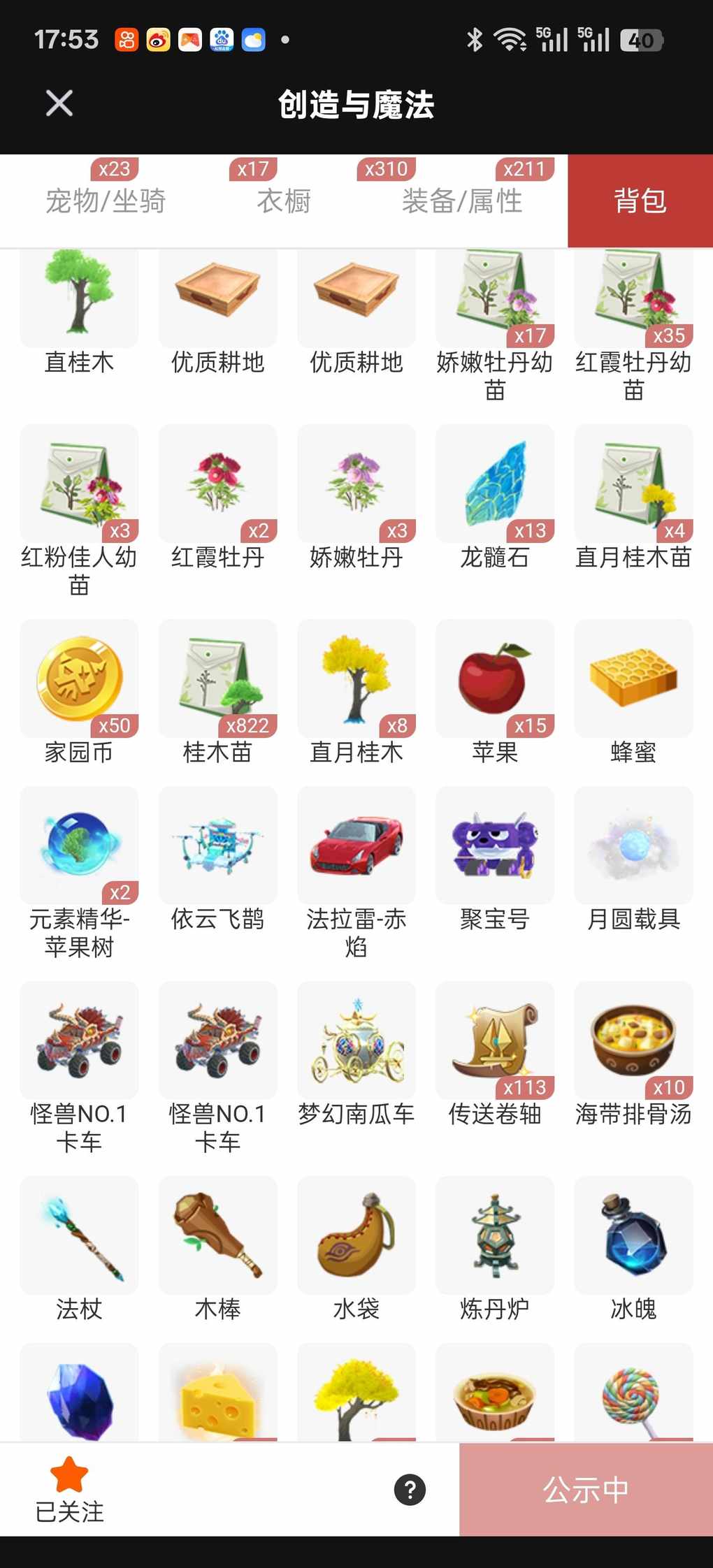713x1568 pixels.
Task: Select the 背包 tab
Action: coord(640,201)
